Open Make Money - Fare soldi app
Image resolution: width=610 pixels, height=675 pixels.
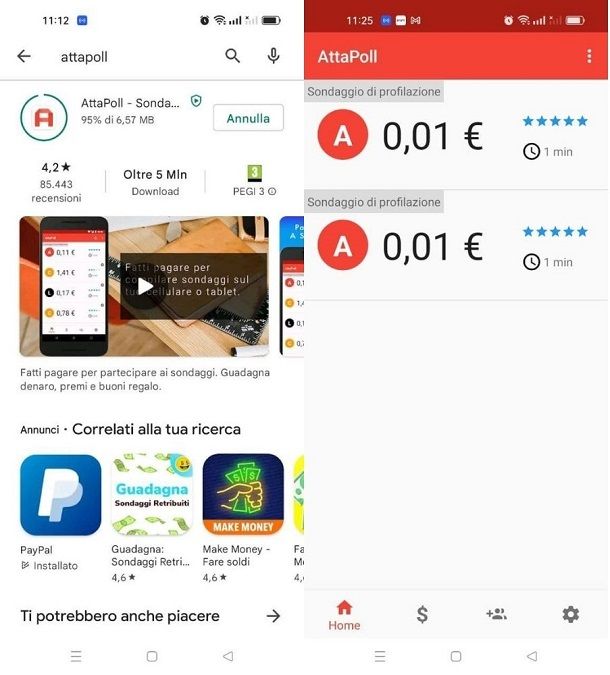point(243,495)
